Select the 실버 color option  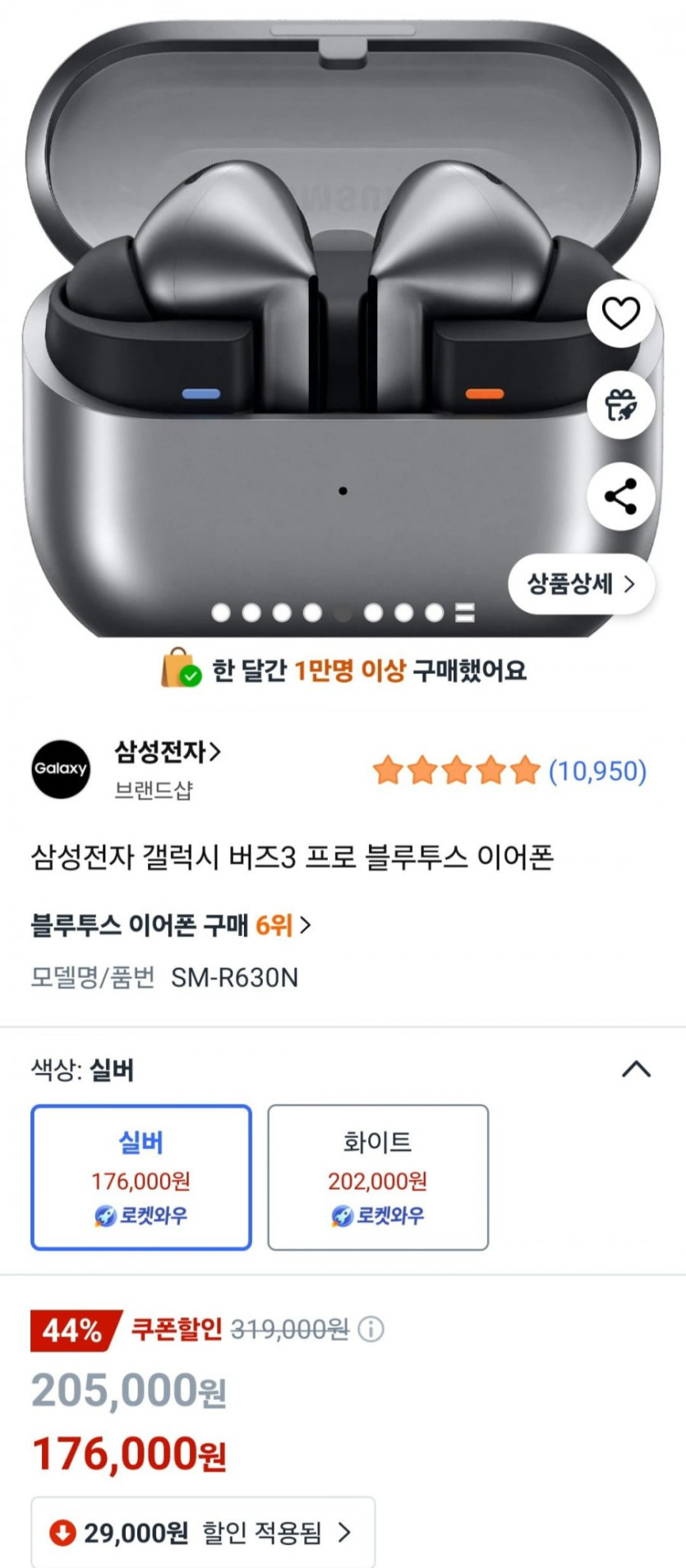tap(141, 1177)
